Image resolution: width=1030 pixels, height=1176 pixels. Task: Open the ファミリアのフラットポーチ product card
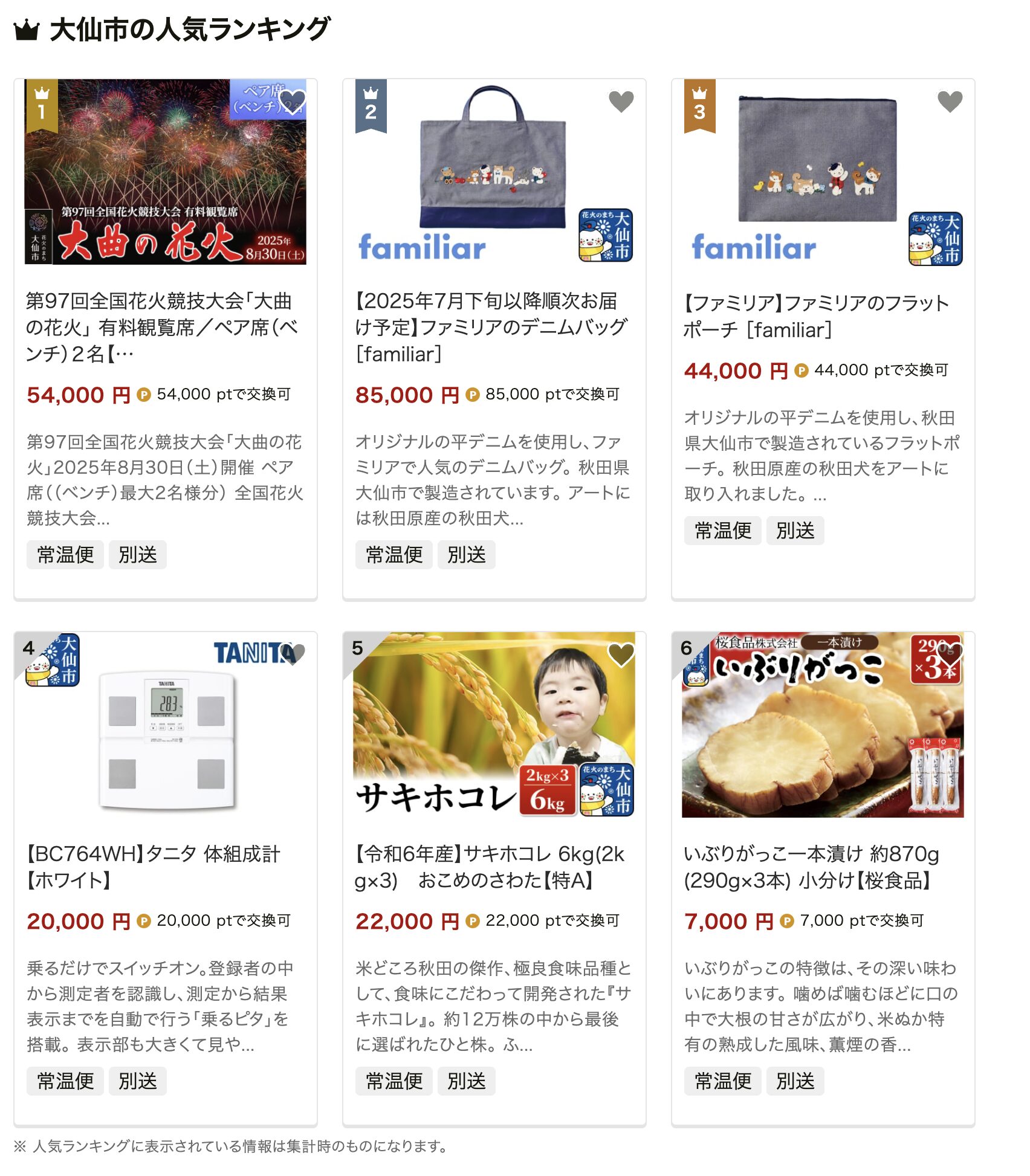(x=816, y=316)
